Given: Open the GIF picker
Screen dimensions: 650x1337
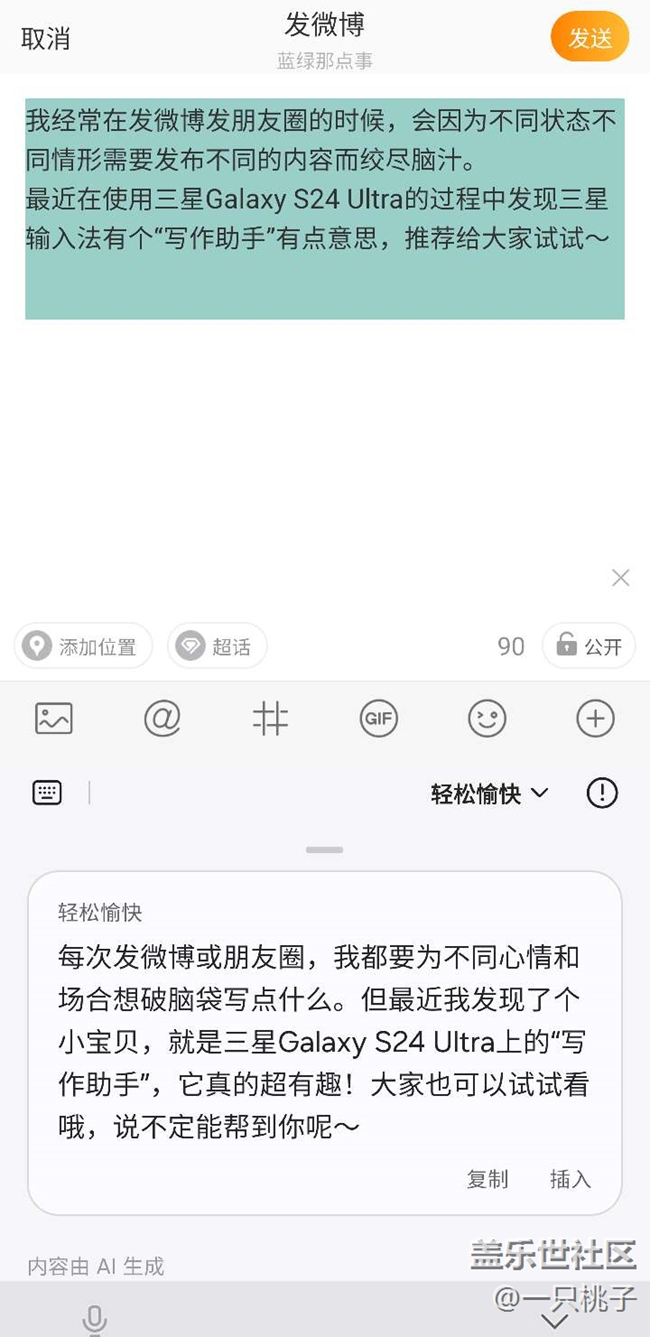Looking at the screenshot, I should click(378, 718).
